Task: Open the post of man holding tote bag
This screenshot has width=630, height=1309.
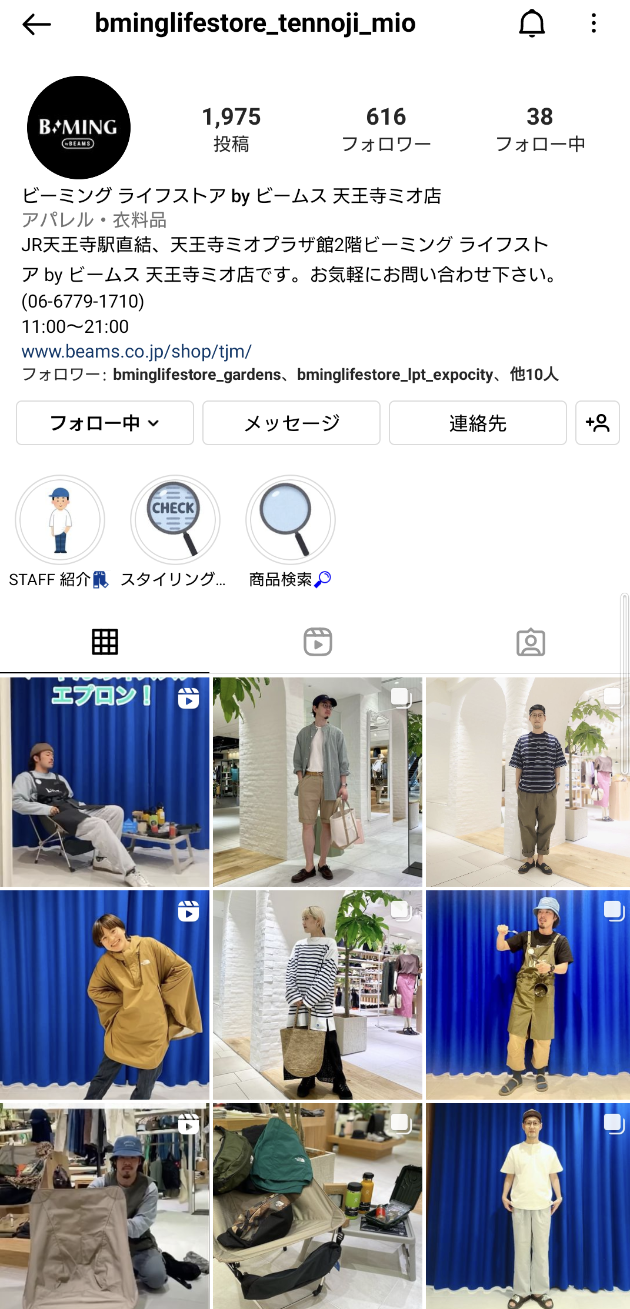Action: pyautogui.click(x=317, y=782)
